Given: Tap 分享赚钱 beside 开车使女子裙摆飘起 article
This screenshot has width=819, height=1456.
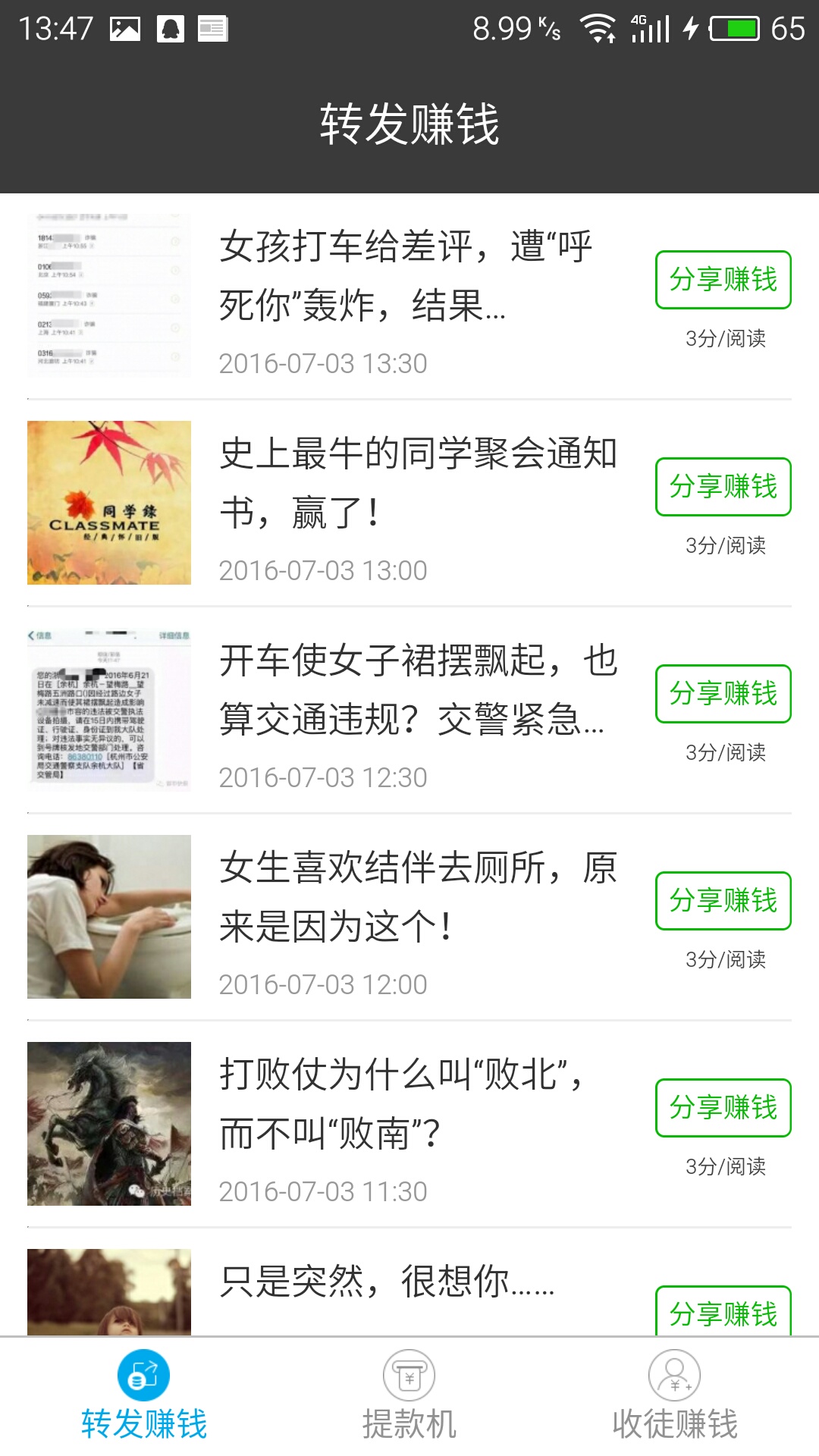Looking at the screenshot, I should [x=723, y=694].
